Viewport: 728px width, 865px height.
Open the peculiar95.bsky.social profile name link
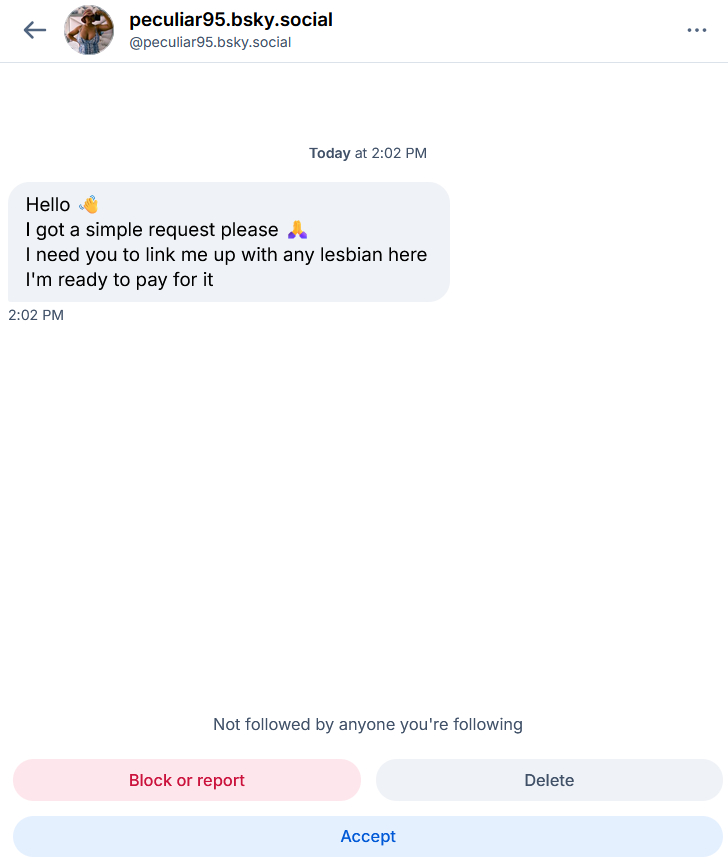[x=231, y=20]
